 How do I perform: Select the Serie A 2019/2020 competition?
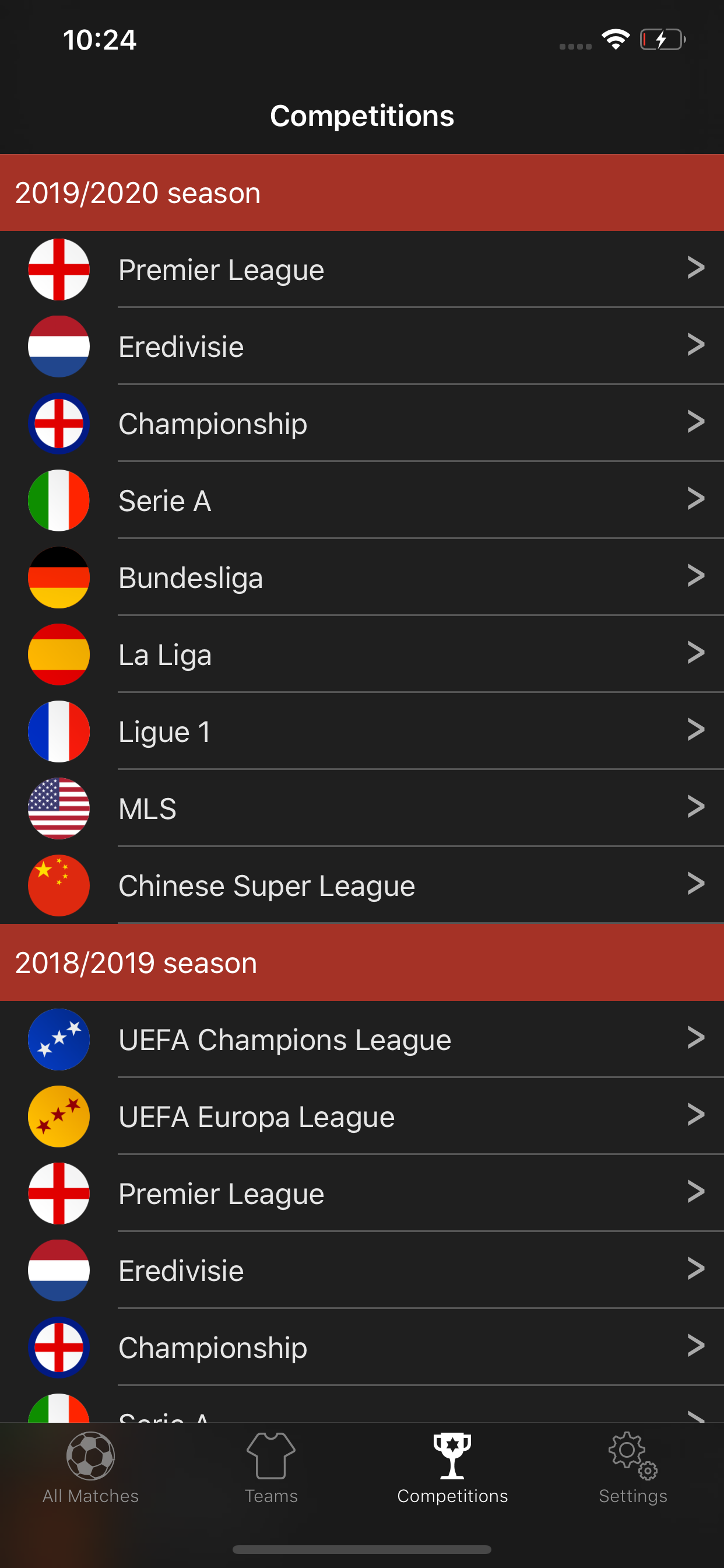[362, 501]
